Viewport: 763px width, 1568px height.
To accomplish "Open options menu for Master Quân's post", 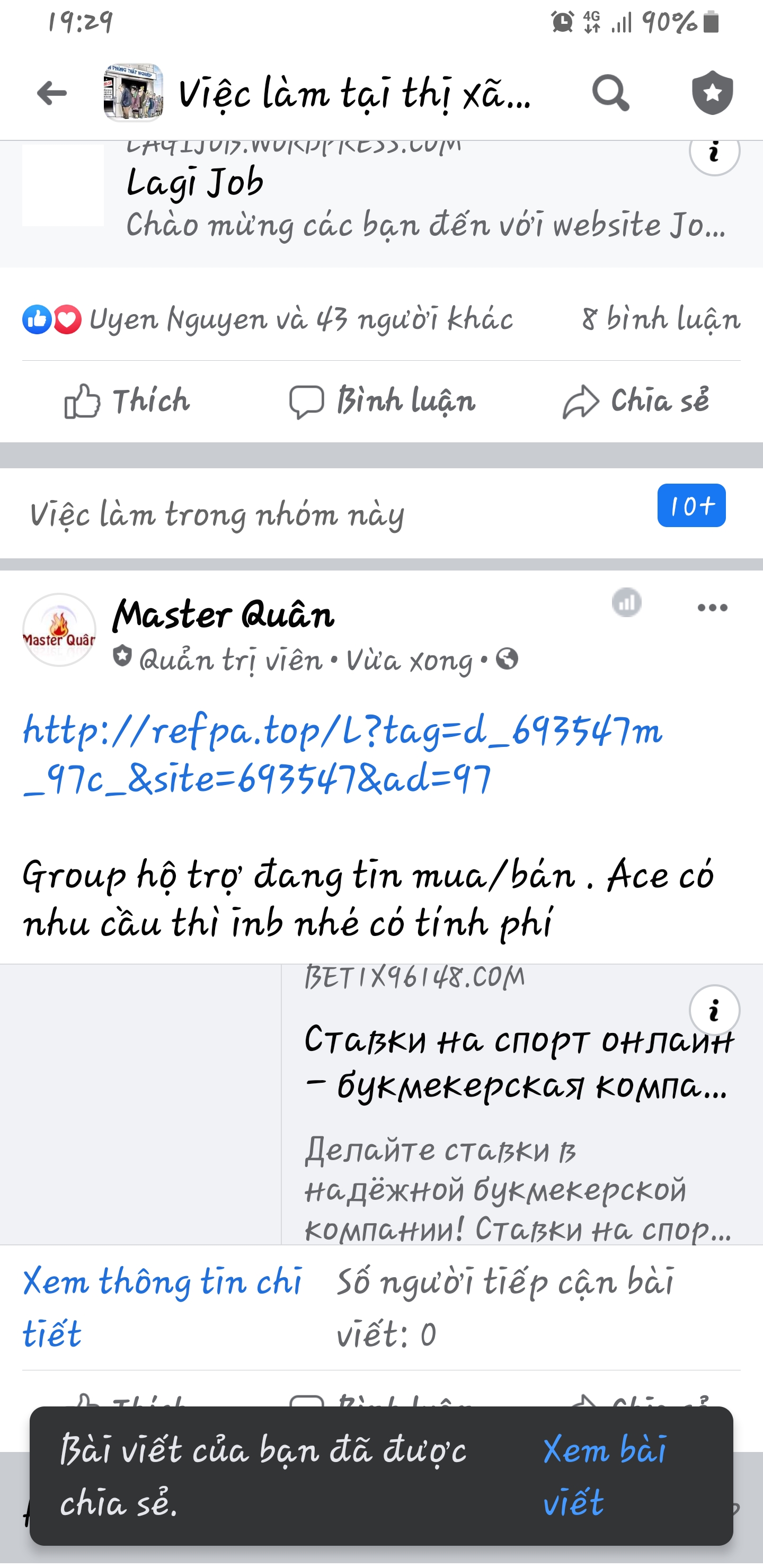I will 712,608.
